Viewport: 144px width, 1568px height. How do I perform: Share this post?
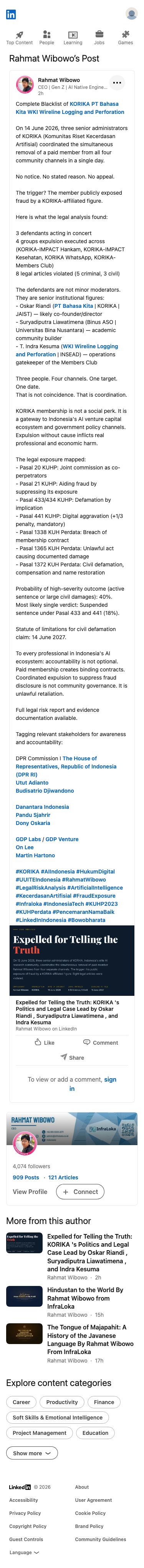click(72, 1057)
